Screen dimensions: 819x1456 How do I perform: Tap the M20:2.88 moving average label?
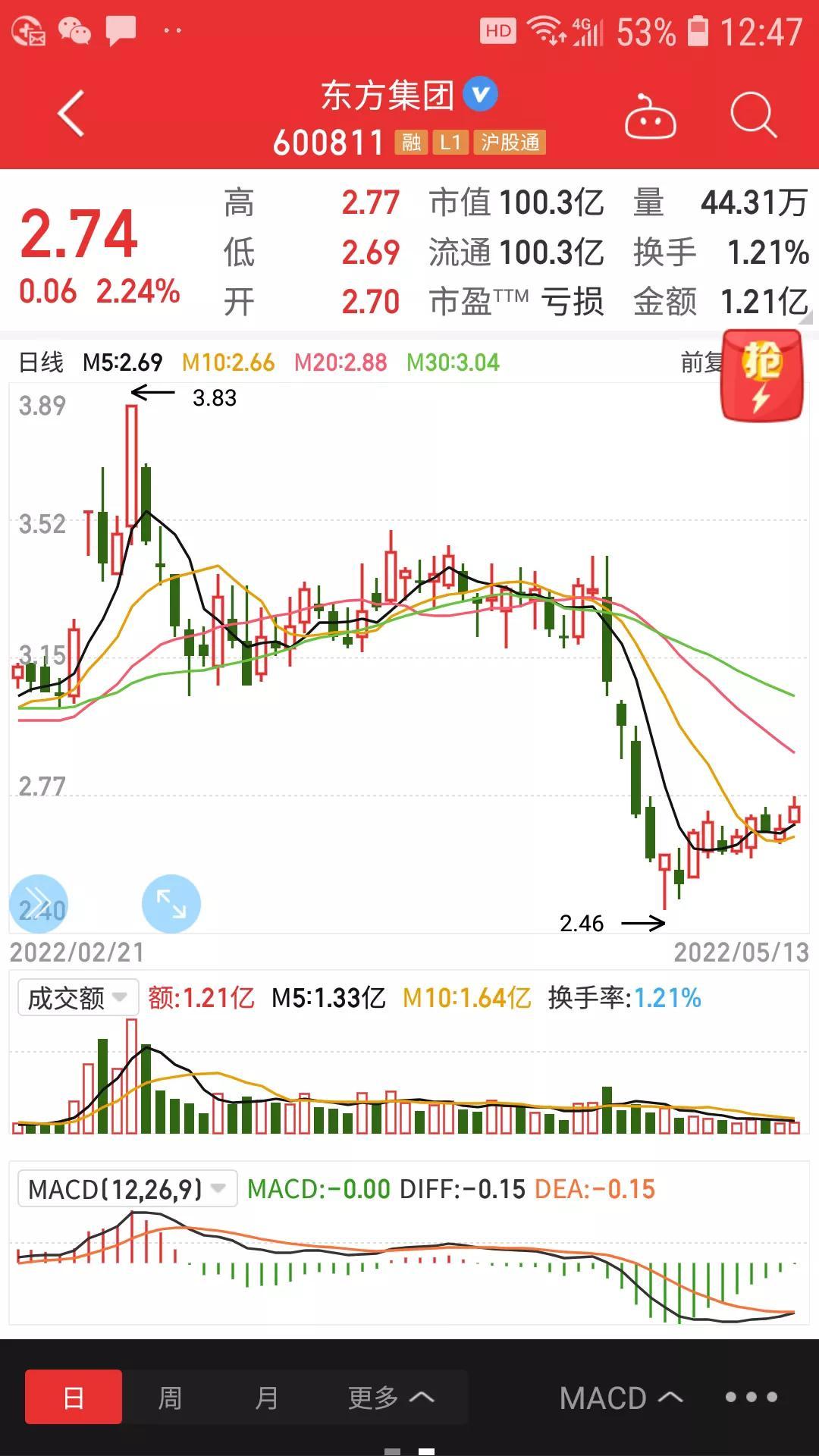[340, 362]
